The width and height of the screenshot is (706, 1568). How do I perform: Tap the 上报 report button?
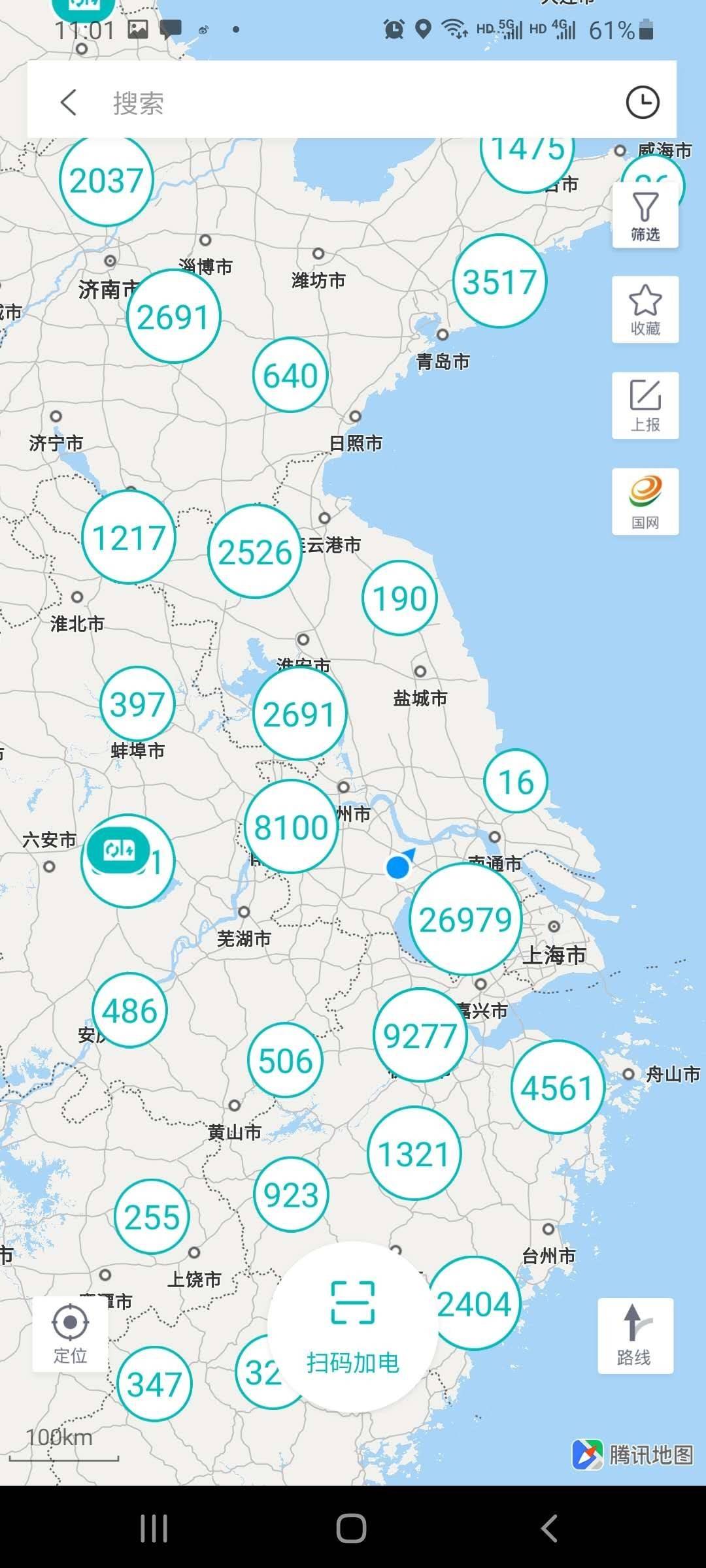[x=645, y=405]
